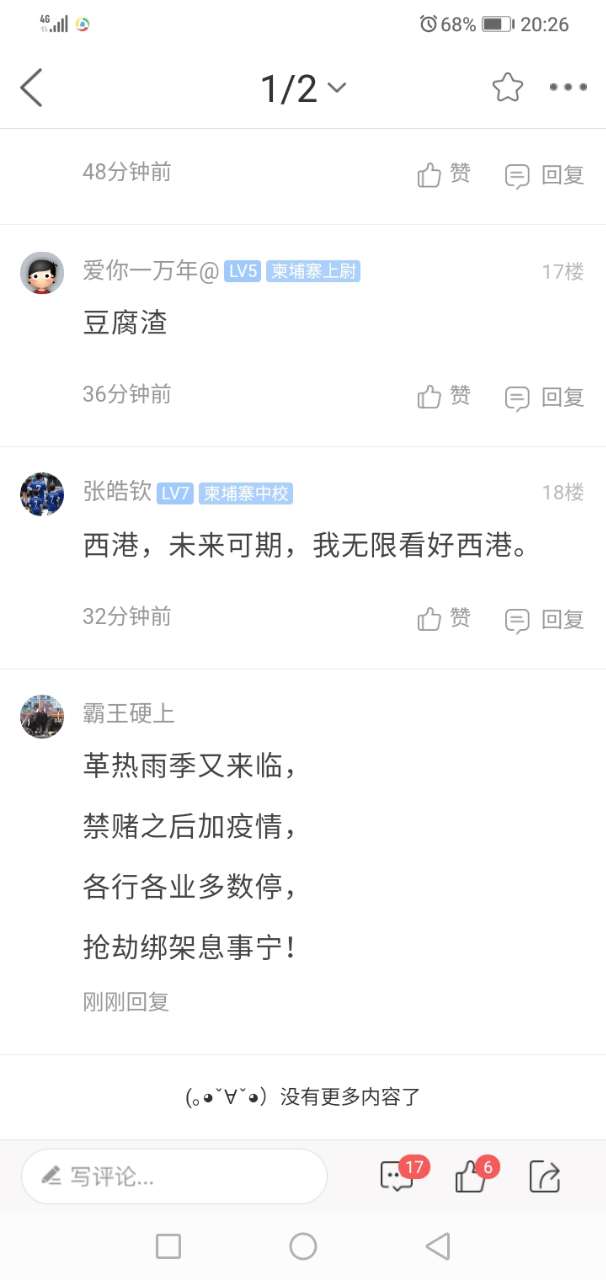Like the post with the thumbs-up showing 6
The image size is (606, 1280).
(471, 1176)
